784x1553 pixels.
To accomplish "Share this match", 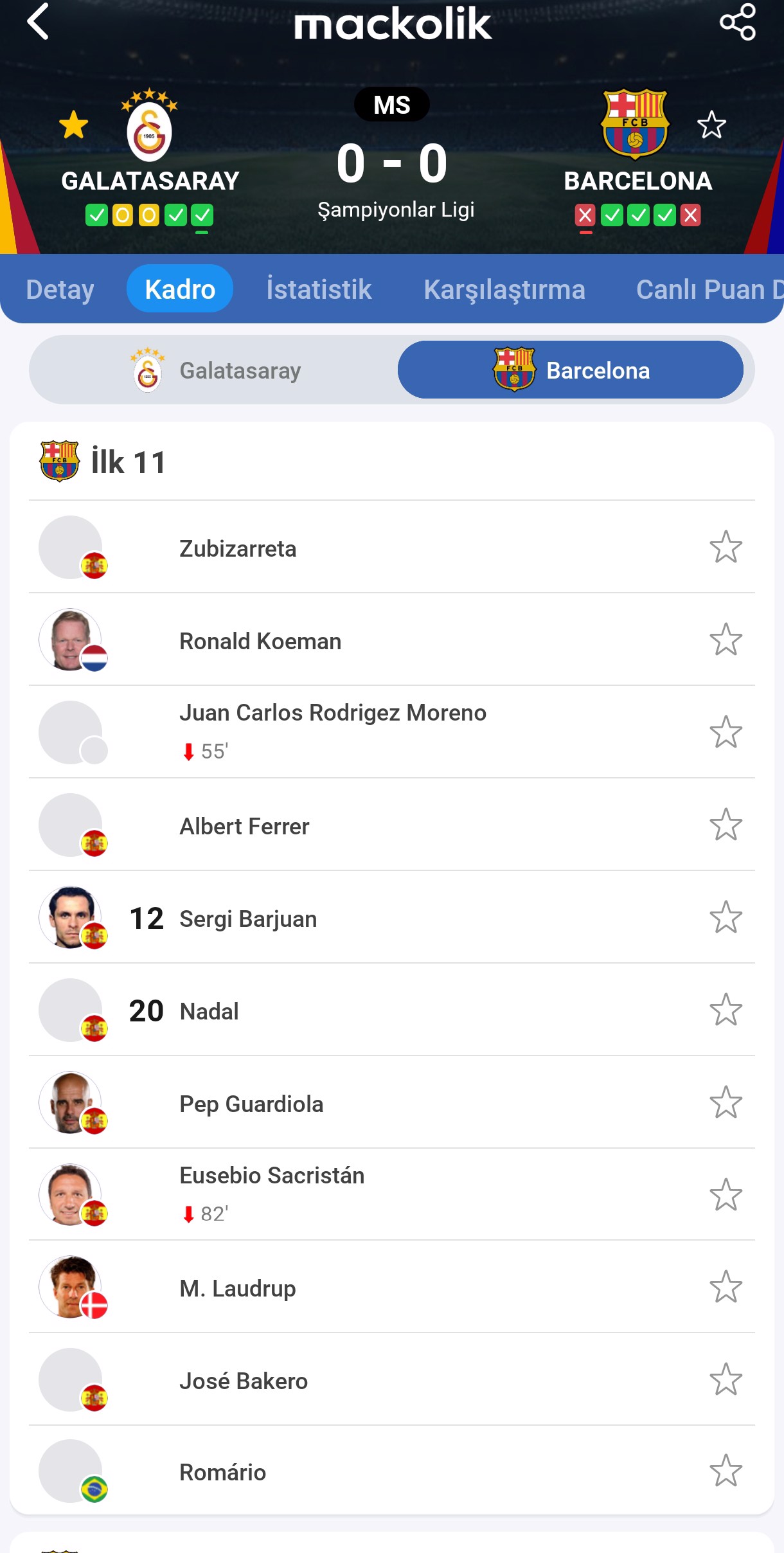I will pos(737,22).
